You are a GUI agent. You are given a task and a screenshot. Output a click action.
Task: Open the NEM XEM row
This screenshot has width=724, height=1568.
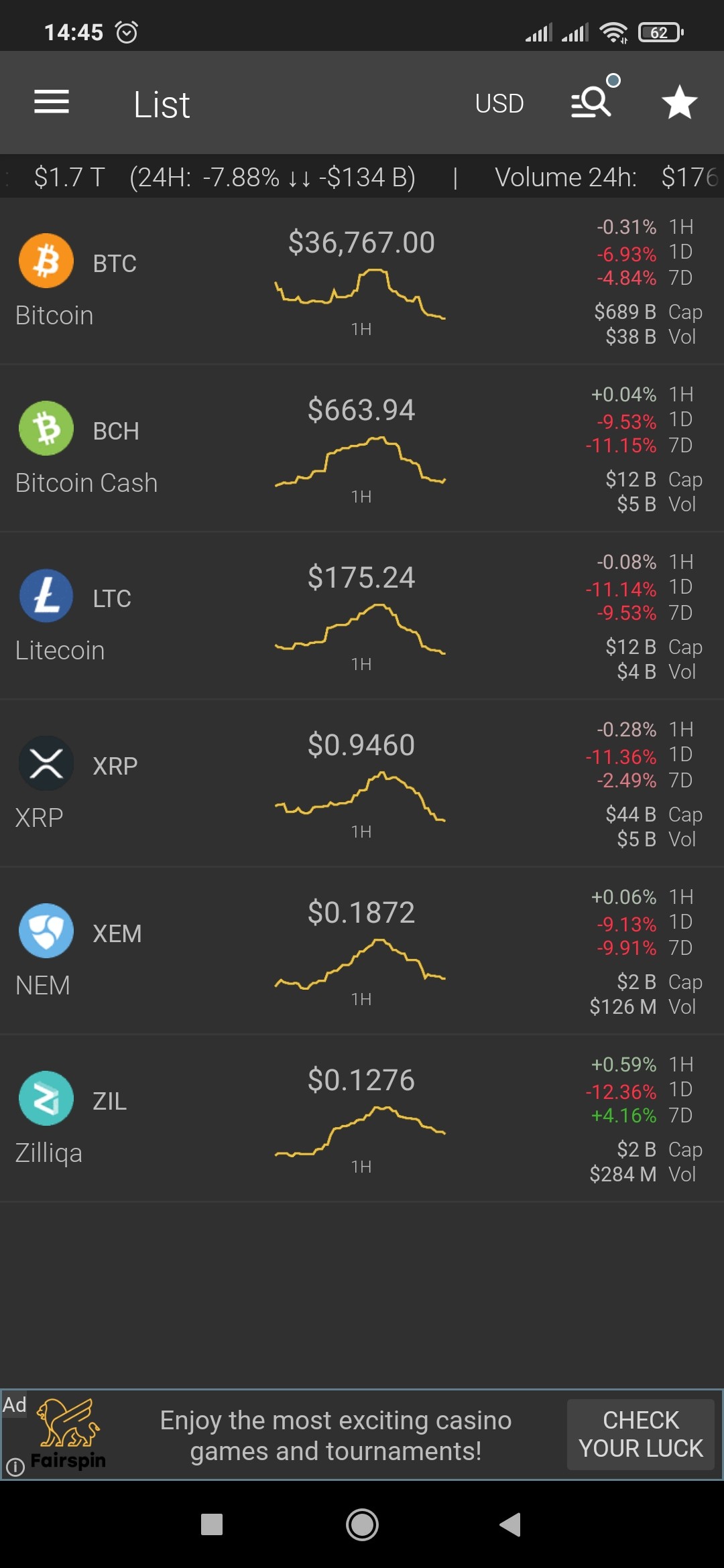tap(362, 952)
